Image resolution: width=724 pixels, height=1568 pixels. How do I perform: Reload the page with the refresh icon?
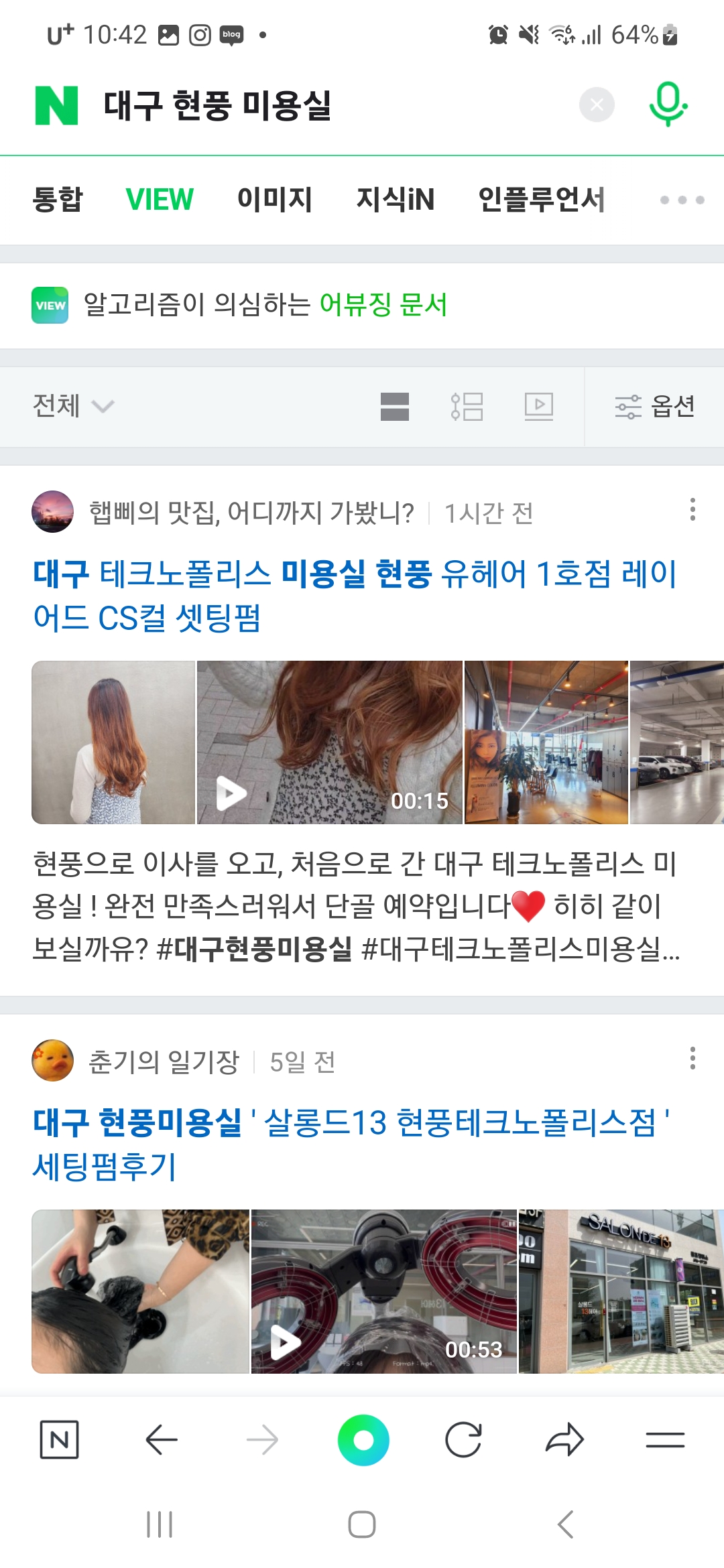[463, 1440]
